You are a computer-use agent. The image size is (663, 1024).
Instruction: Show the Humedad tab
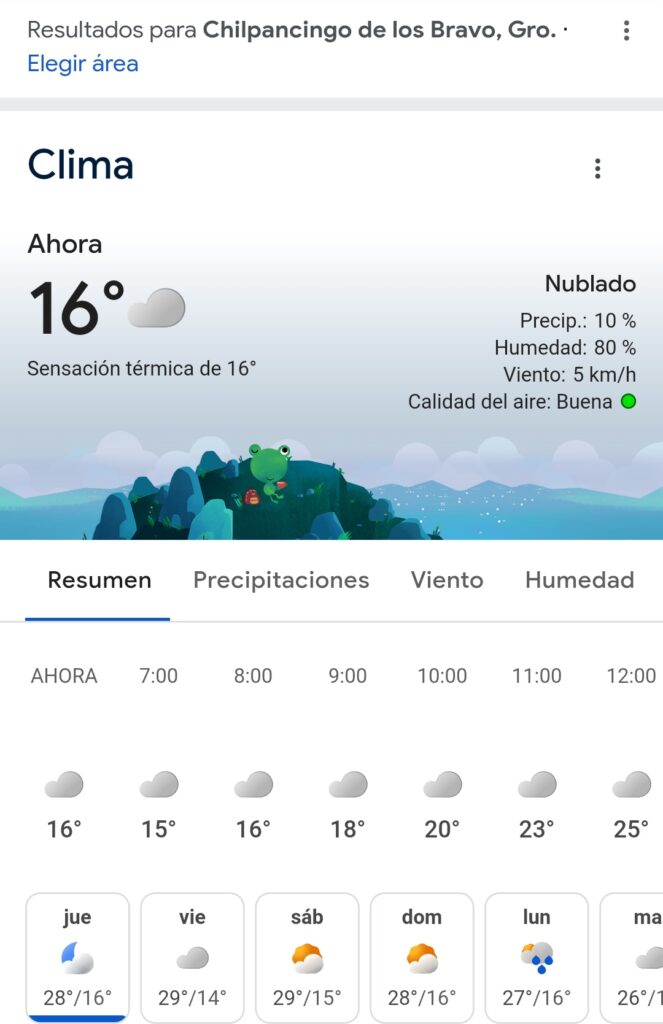pos(579,580)
